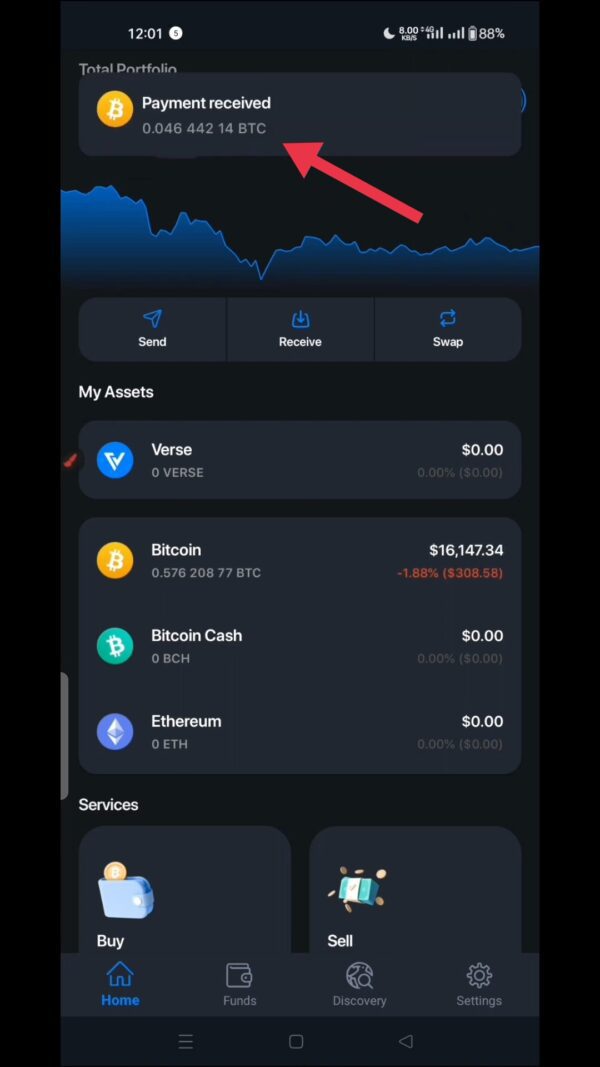
Task: Switch to the Discovery tab
Action: tap(359, 984)
